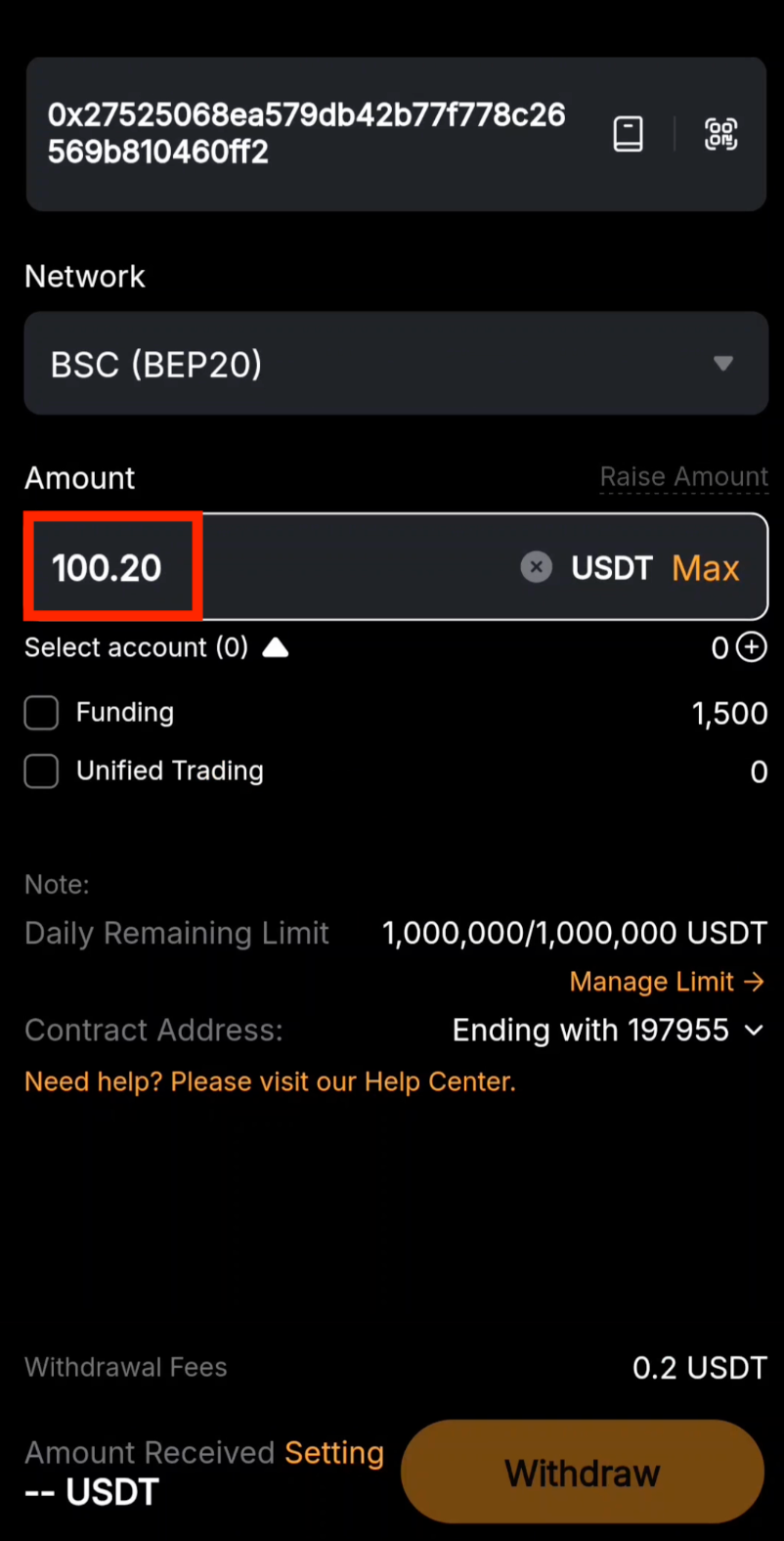
Task: Expand Contract Address ending with 197955
Action: (753, 1030)
